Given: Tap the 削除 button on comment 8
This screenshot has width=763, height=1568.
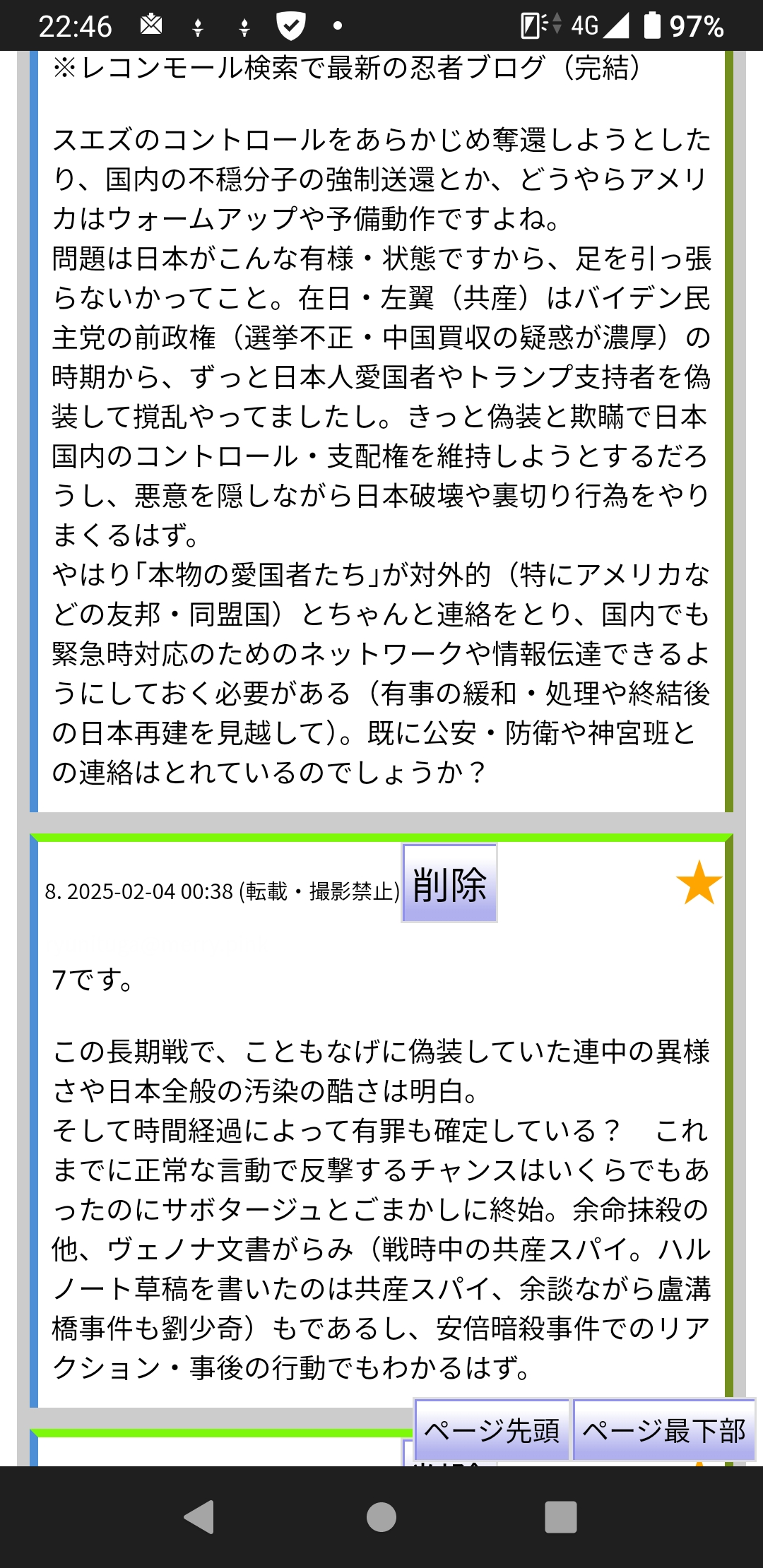Looking at the screenshot, I should pyautogui.click(x=449, y=884).
